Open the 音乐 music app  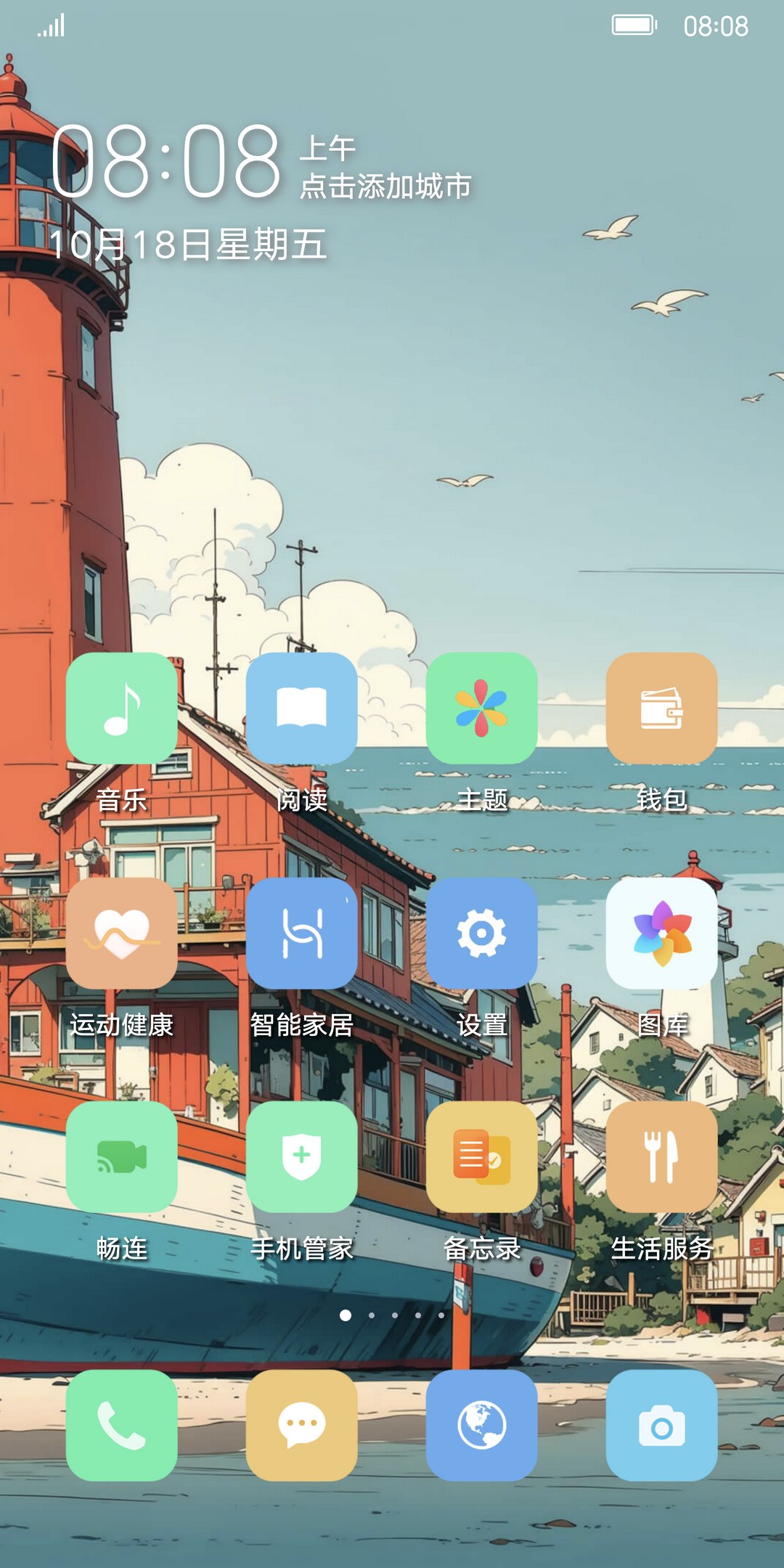pyautogui.click(x=121, y=708)
